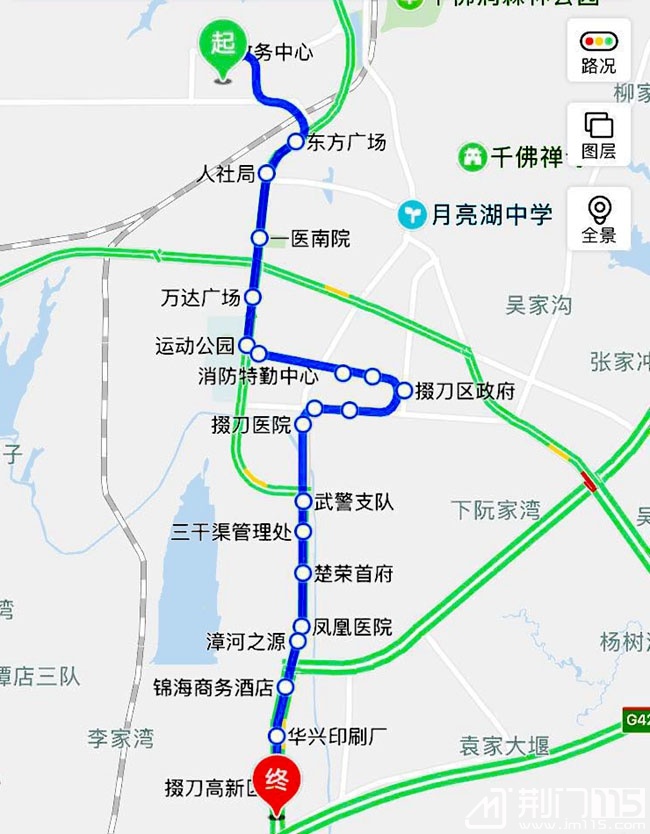
Task: Toggle the 路况 traffic layer
Action: (598, 52)
